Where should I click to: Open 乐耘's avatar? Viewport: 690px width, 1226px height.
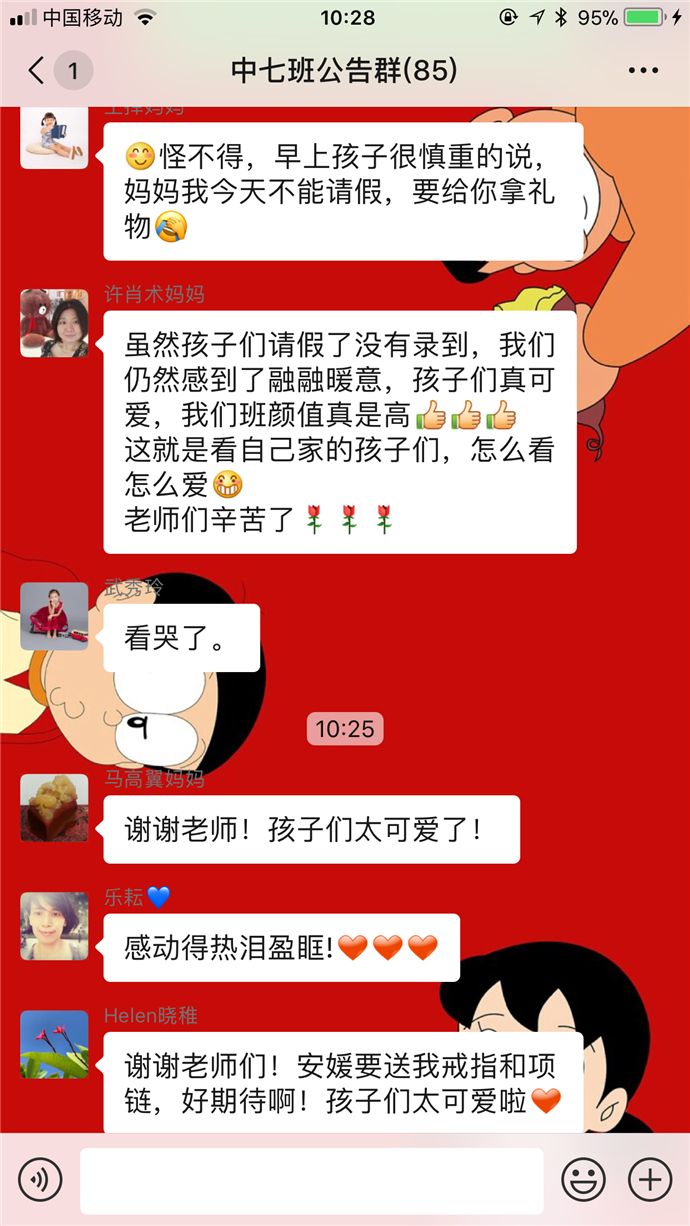pos(54,926)
